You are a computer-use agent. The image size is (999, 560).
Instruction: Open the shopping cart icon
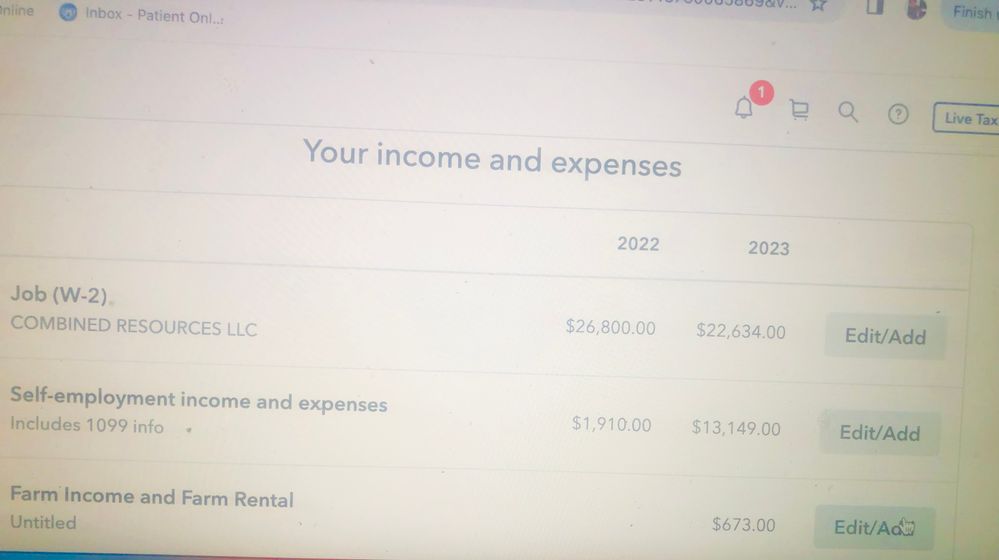799,110
